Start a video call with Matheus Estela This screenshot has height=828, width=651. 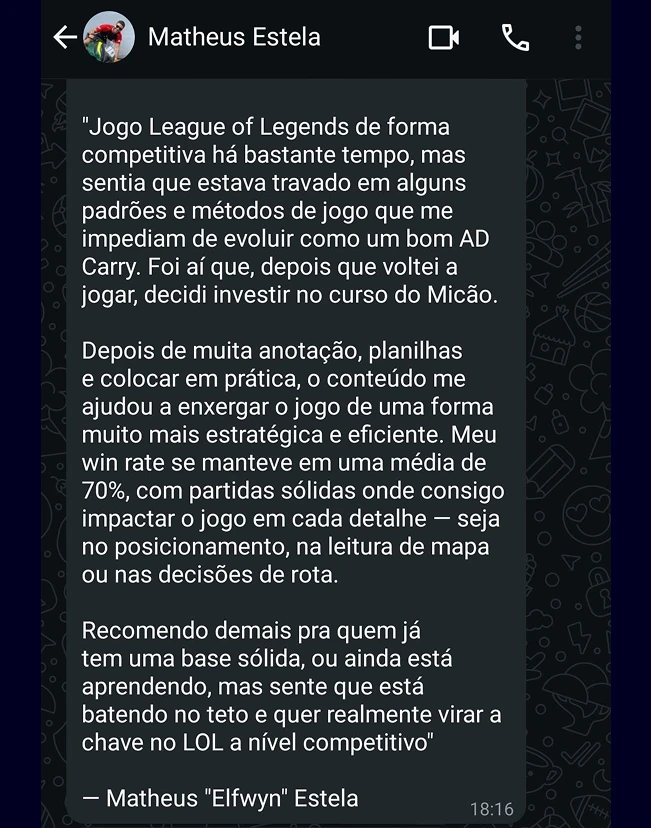pyautogui.click(x=443, y=38)
